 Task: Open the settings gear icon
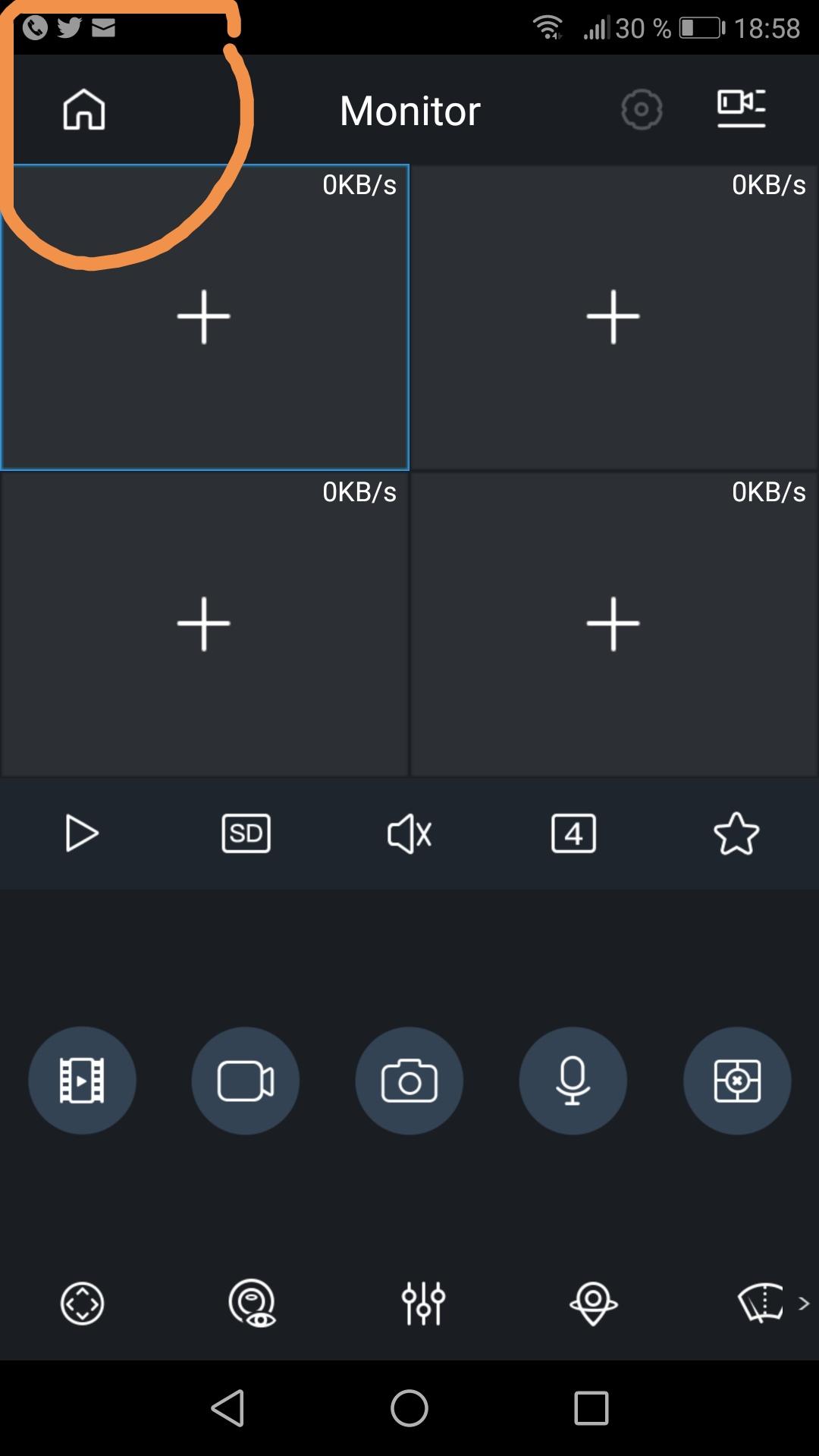(642, 110)
